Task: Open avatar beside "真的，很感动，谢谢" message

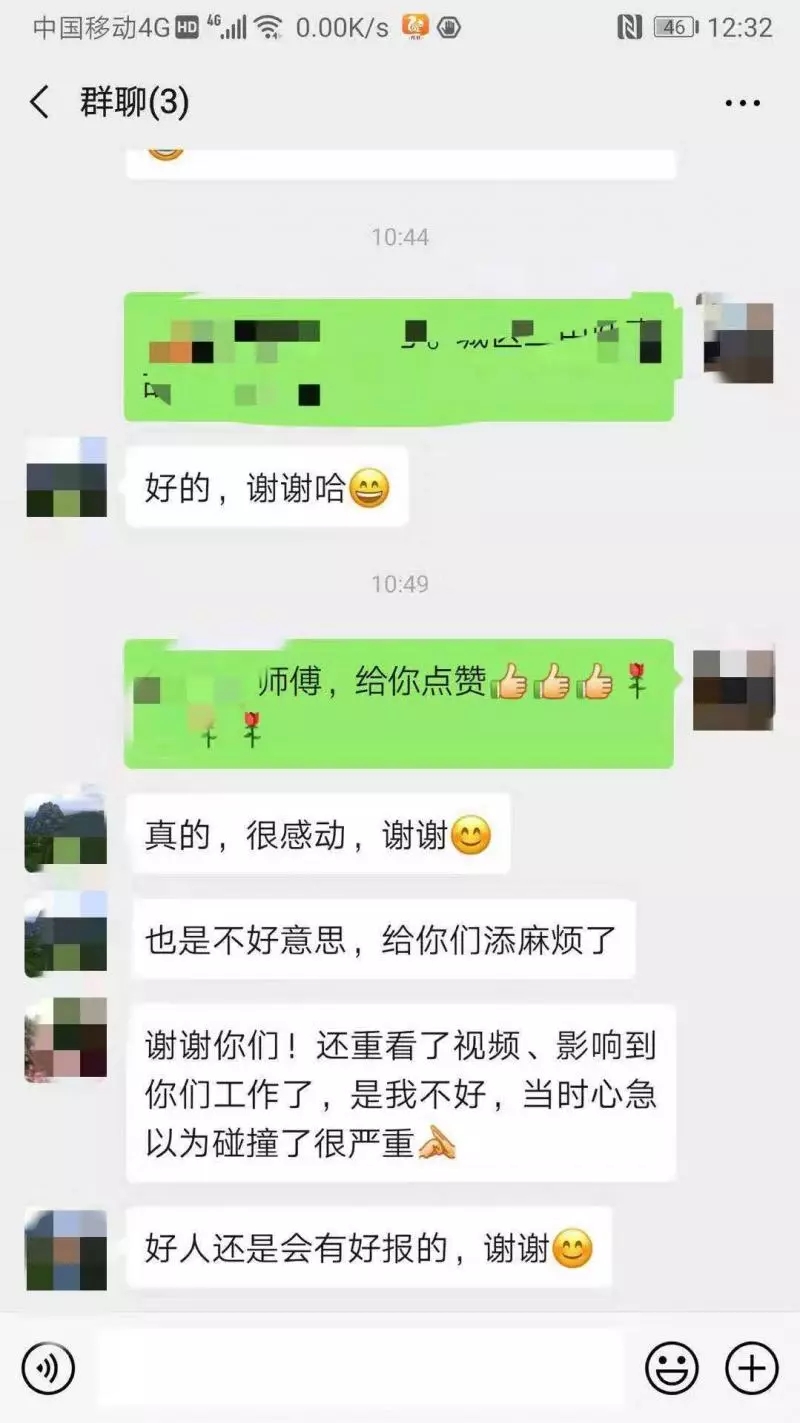Action: pyautogui.click(x=66, y=832)
